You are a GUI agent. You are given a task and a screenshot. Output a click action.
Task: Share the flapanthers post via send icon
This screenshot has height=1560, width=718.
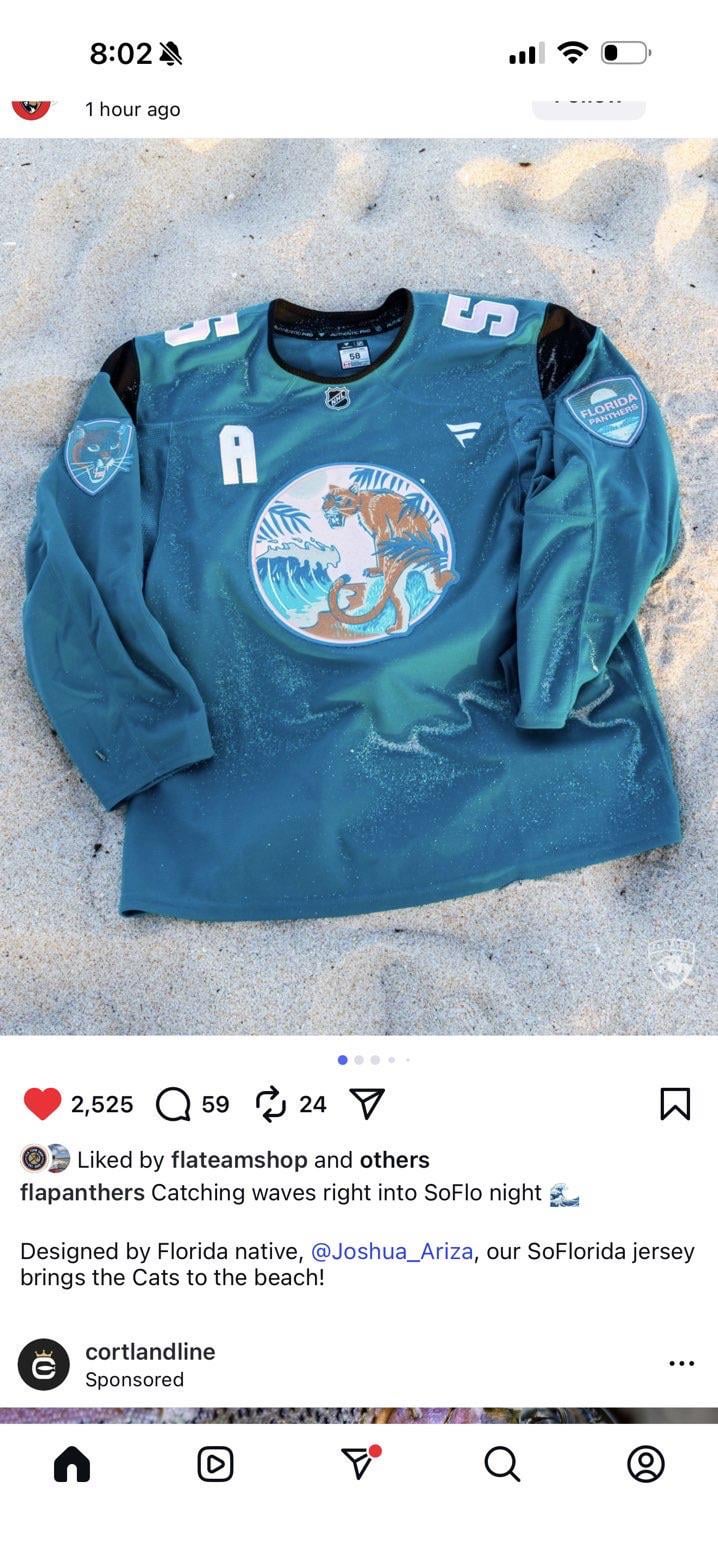[367, 1104]
